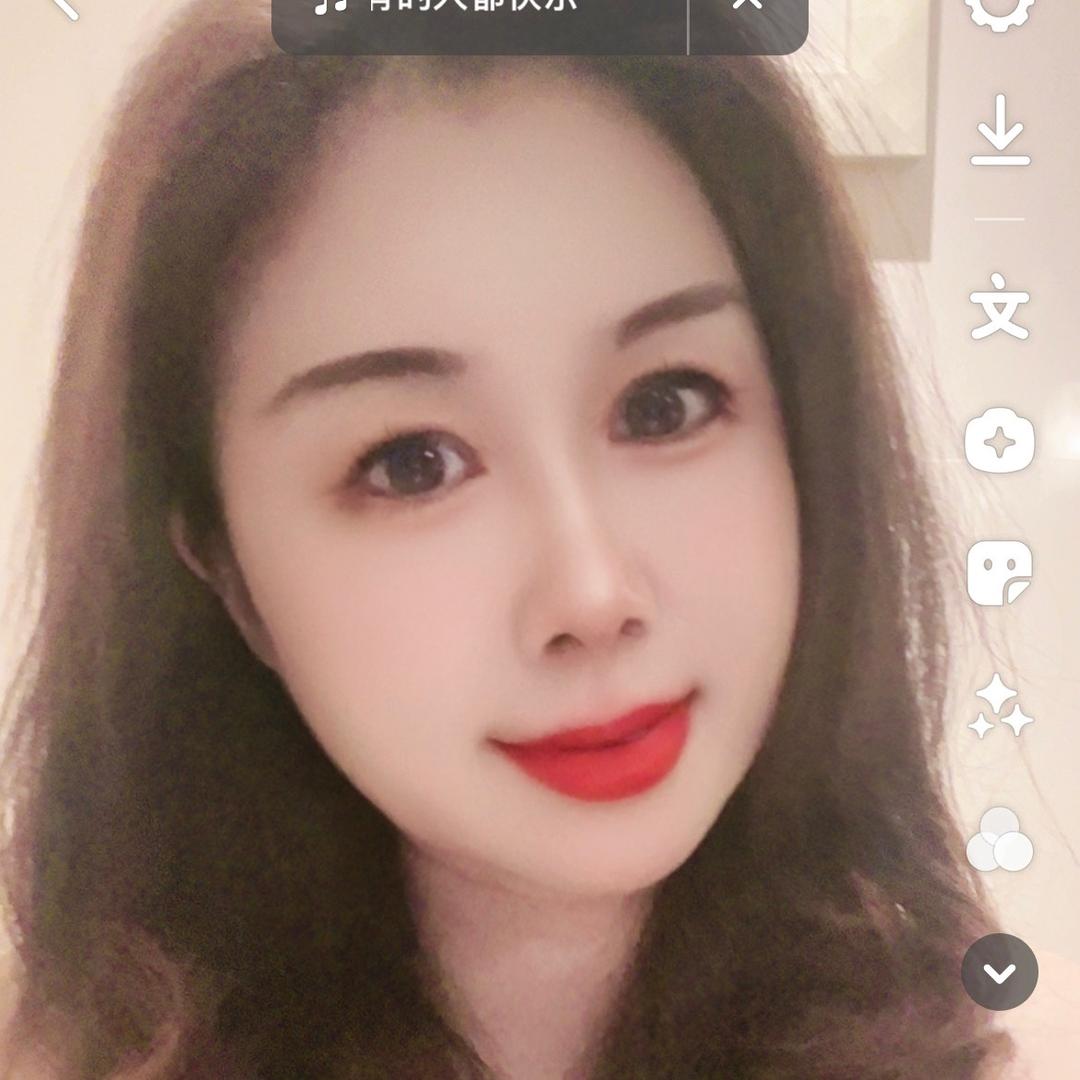
Task: Open the sparkle template tool
Action: 999,440
